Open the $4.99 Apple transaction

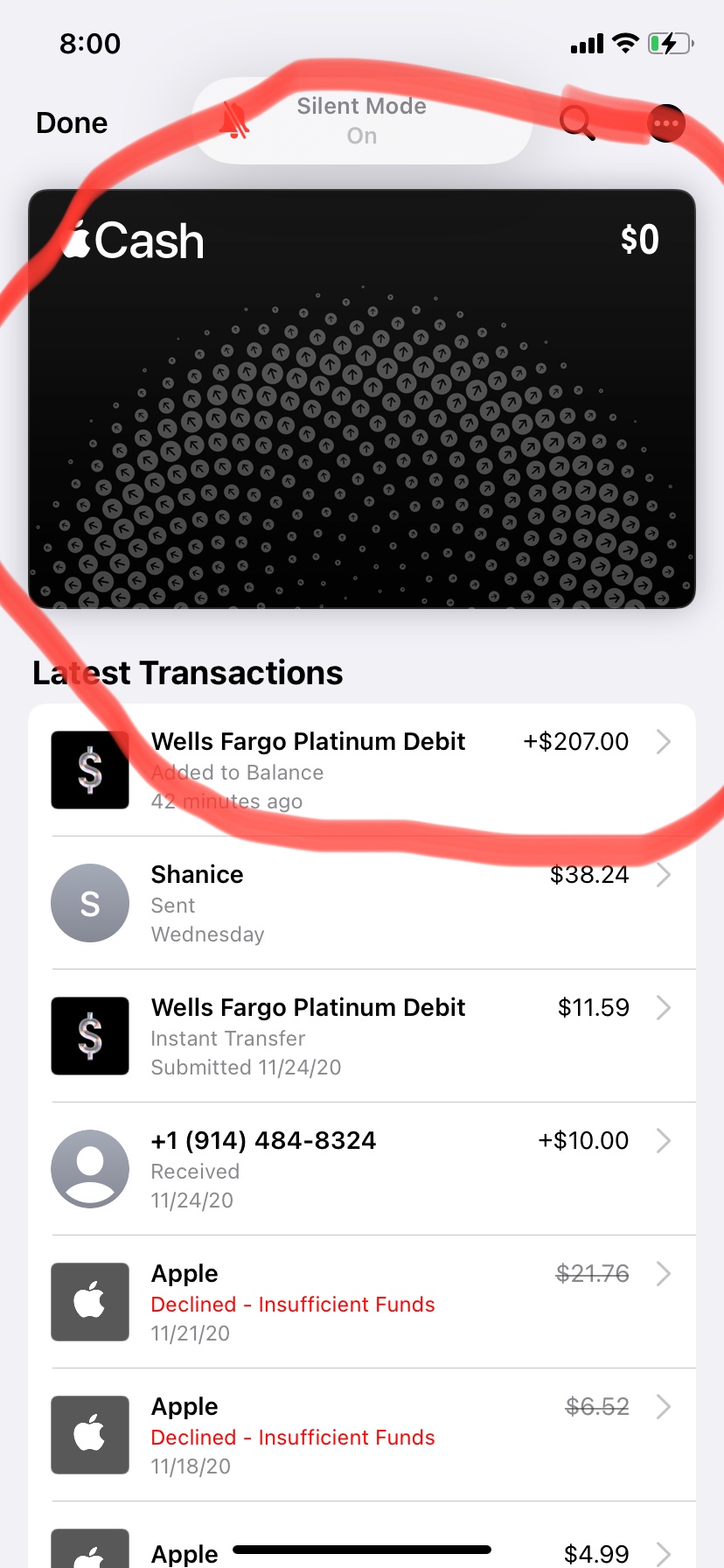pos(362,1550)
